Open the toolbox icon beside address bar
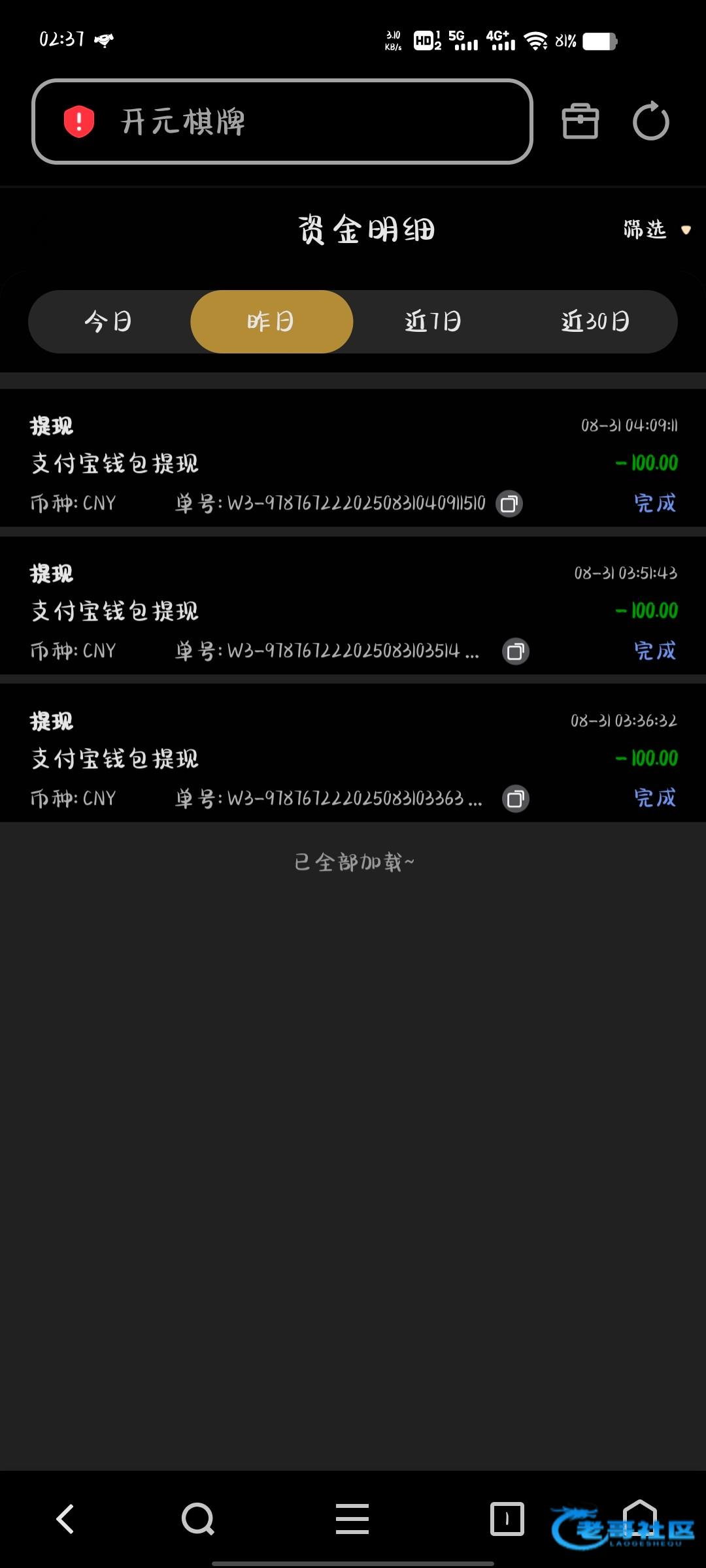706x1568 pixels. (x=580, y=122)
